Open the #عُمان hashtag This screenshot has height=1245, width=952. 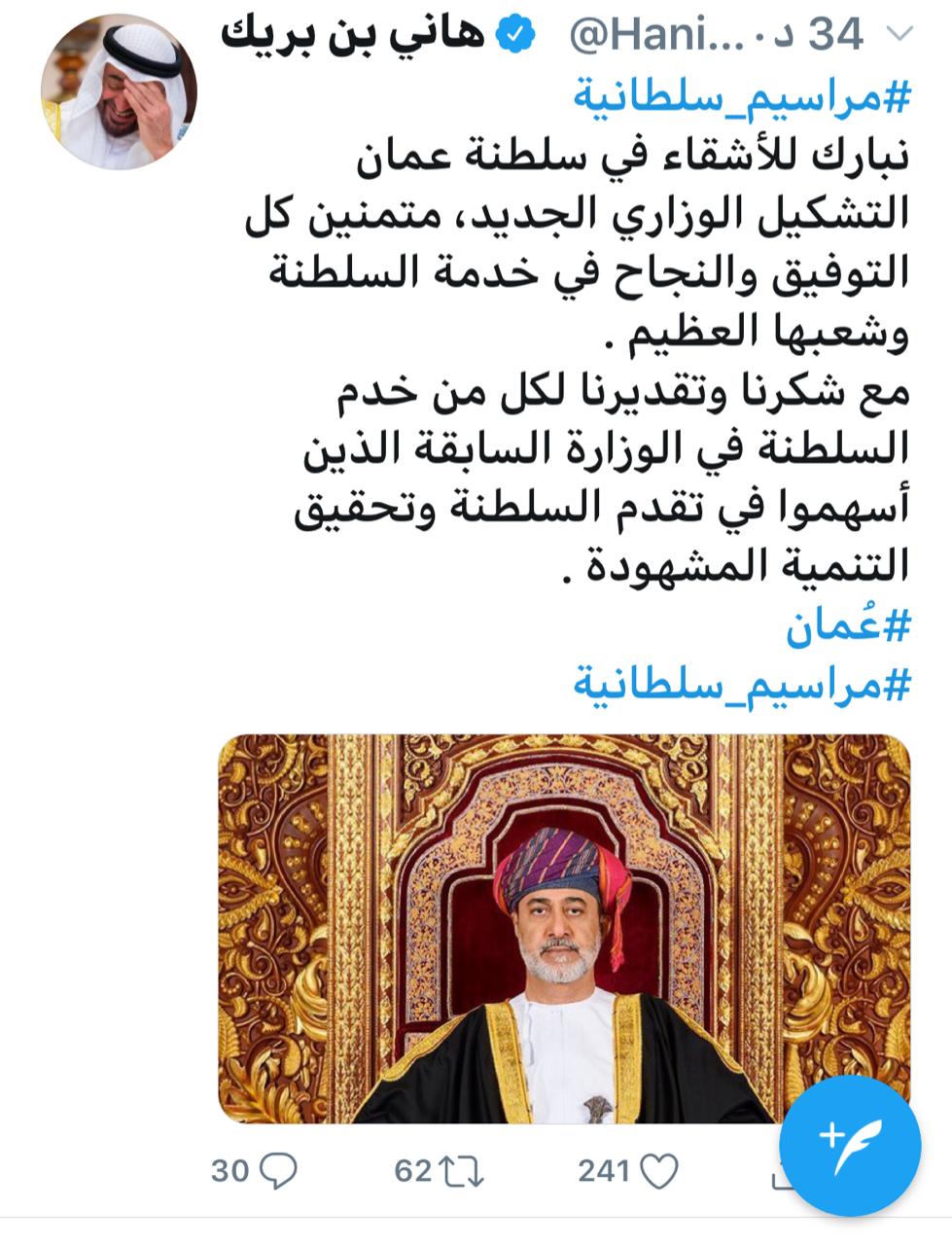847,629
